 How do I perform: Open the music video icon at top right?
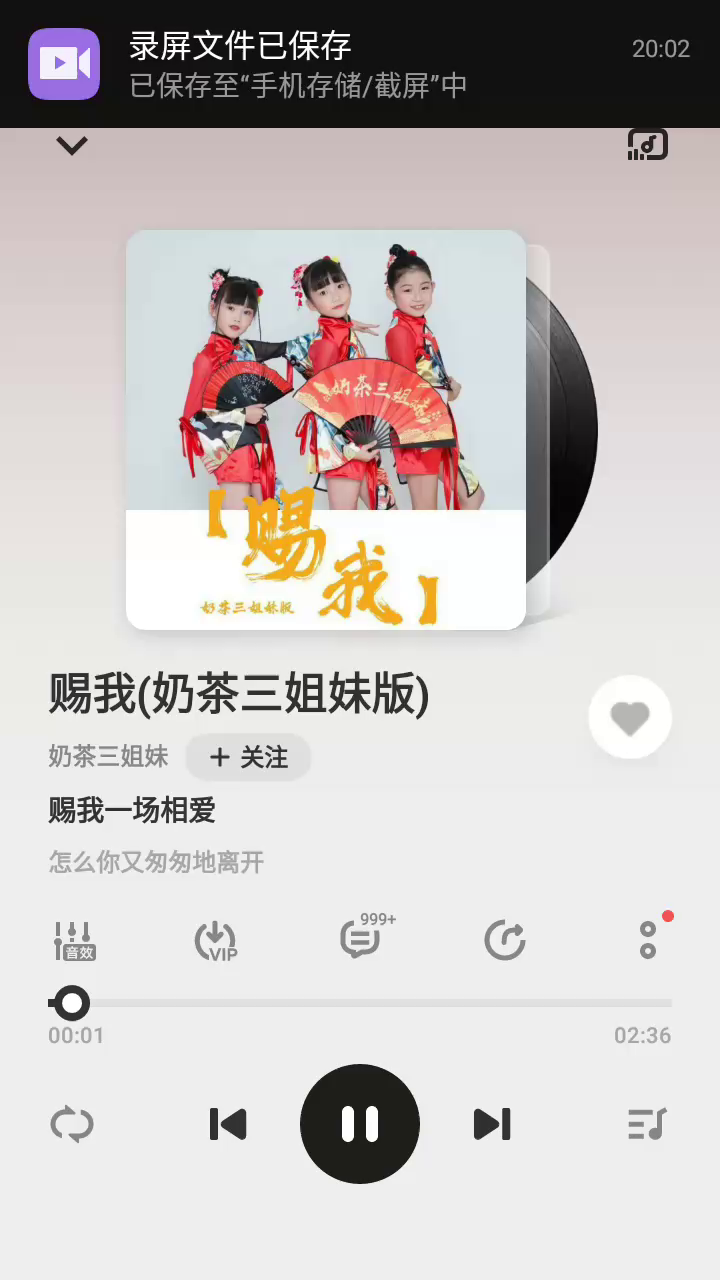pyautogui.click(x=647, y=145)
